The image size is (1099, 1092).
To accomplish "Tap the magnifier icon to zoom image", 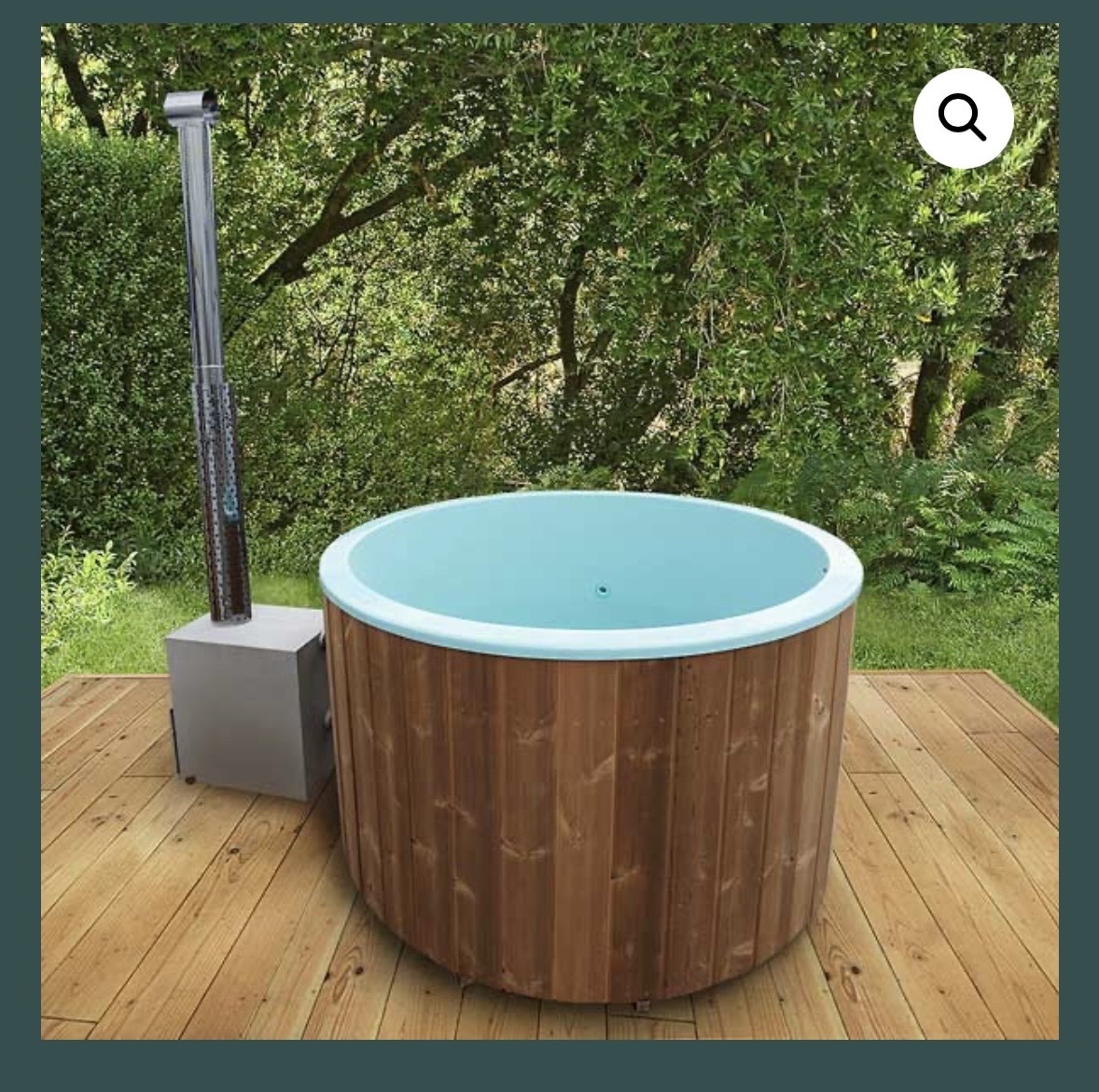I will tap(963, 118).
